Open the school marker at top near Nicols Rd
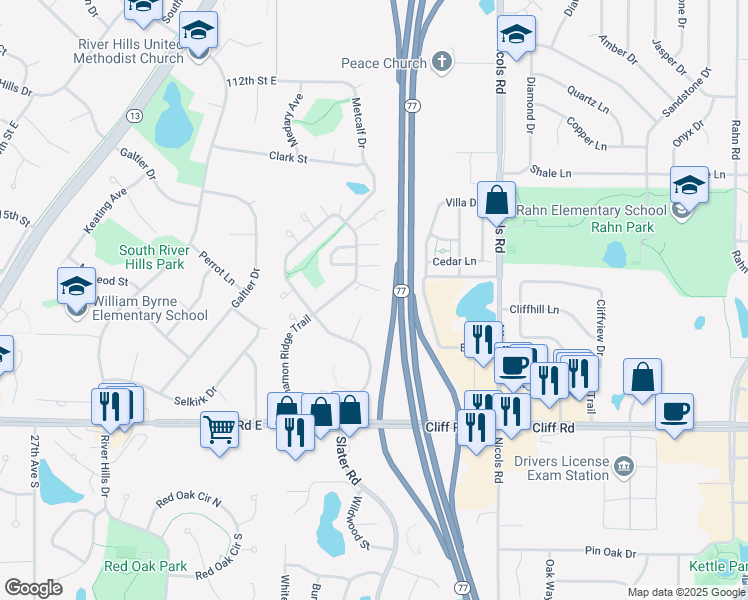This screenshot has height=600, width=748. click(x=515, y=36)
